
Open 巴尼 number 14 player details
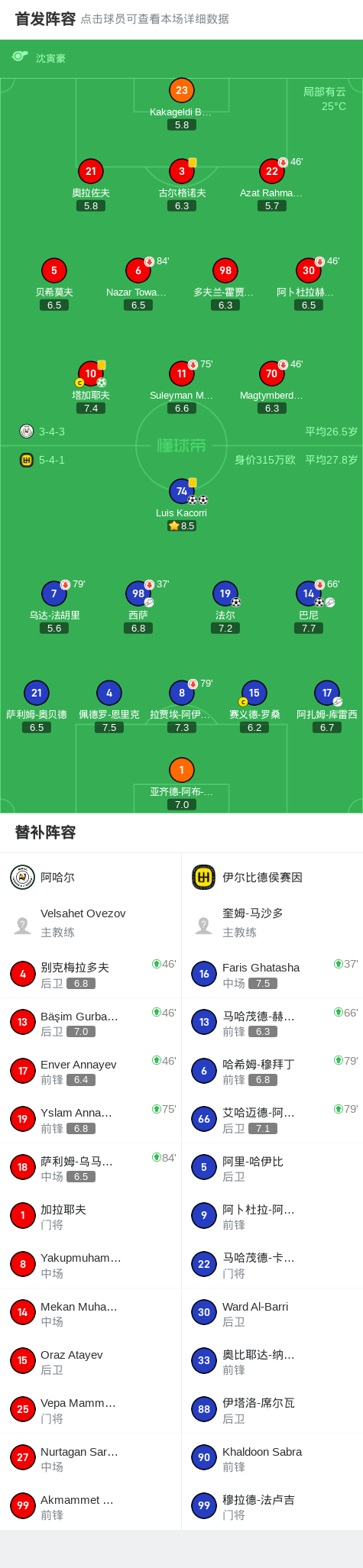point(309,606)
